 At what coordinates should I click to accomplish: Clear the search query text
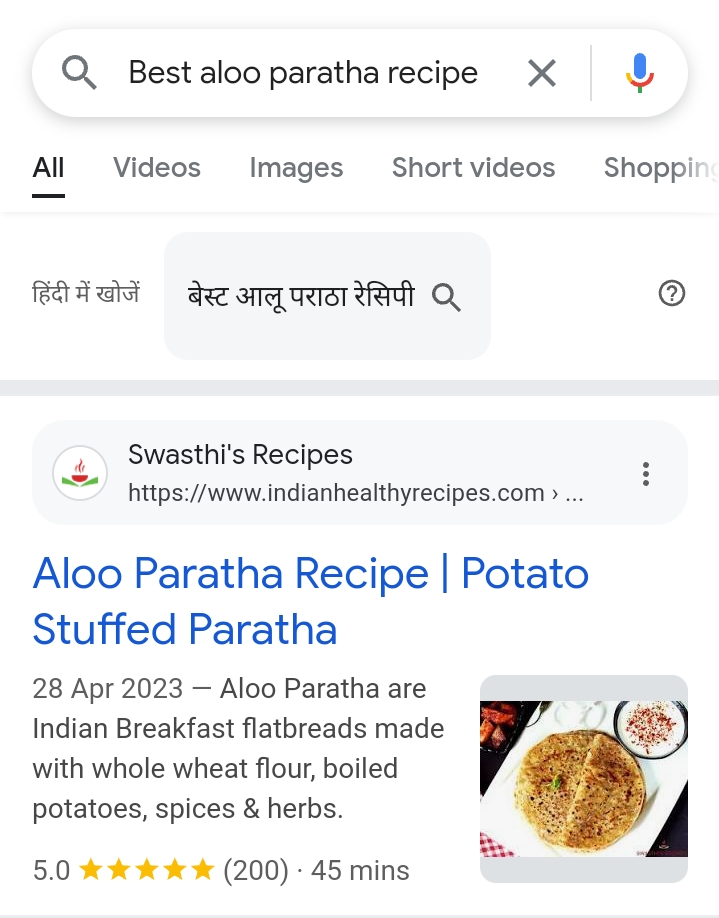[x=541, y=73]
